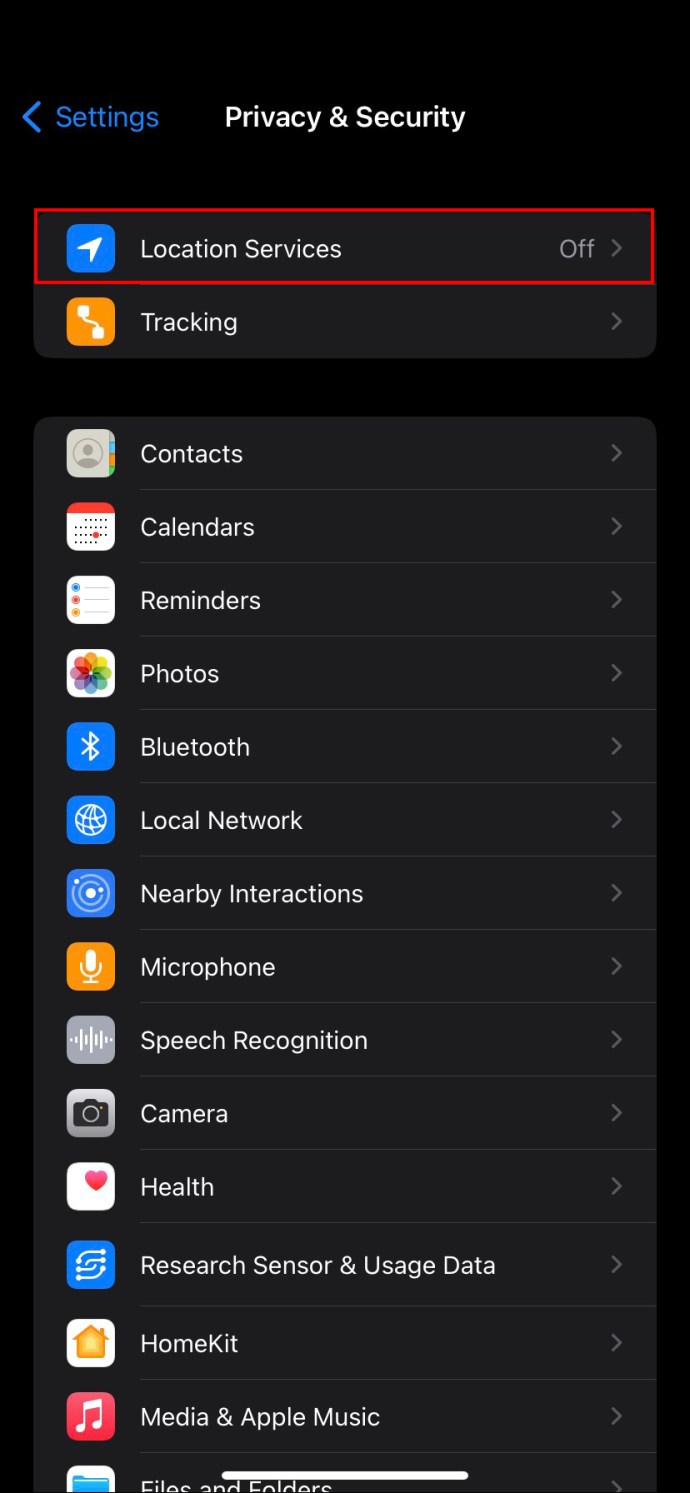690x1493 pixels.
Task: Go back to Settings
Action: pyautogui.click(x=90, y=117)
